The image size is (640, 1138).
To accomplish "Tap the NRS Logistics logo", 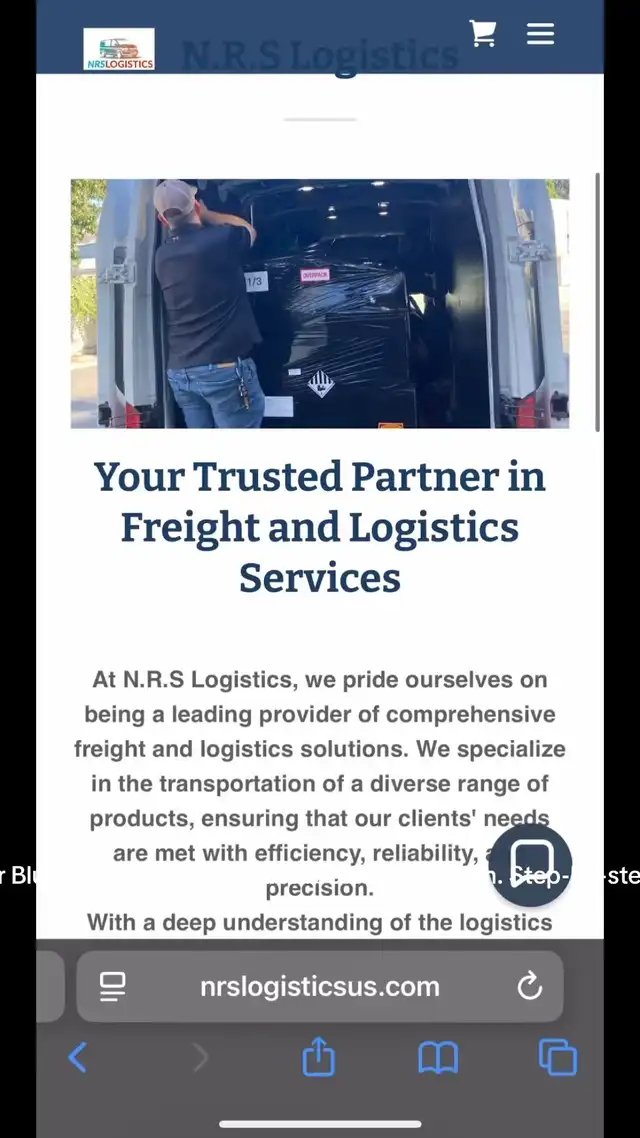I will coord(119,49).
